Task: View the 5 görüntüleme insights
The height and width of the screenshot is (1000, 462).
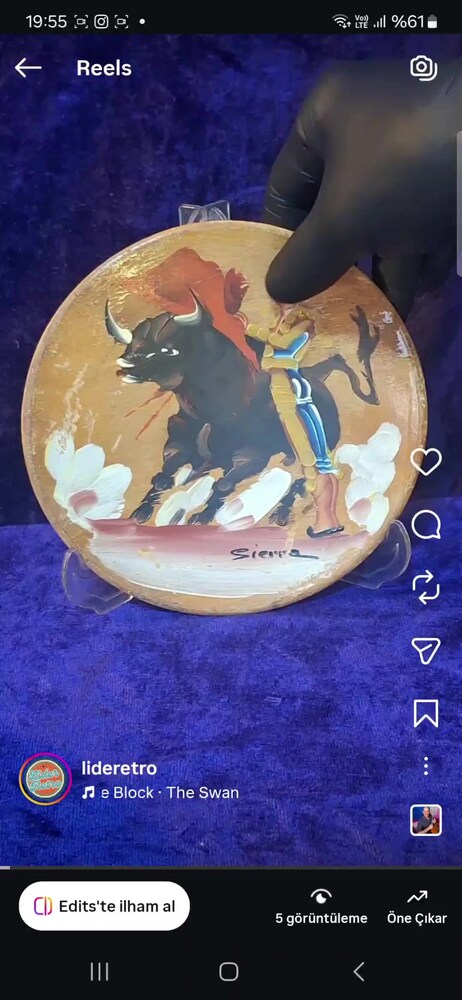Action: click(x=321, y=907)
